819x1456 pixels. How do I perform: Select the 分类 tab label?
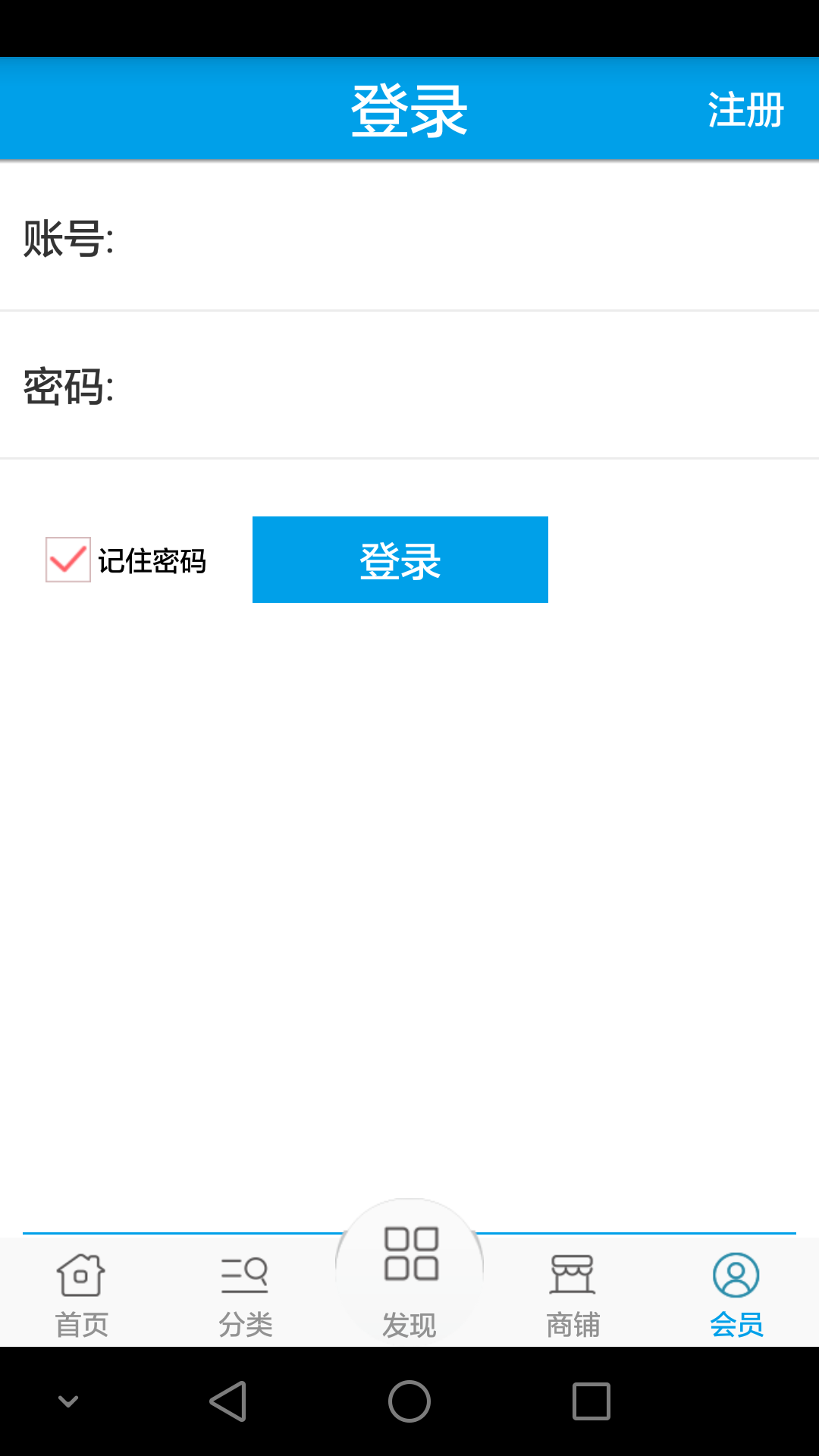[245, 1323]
